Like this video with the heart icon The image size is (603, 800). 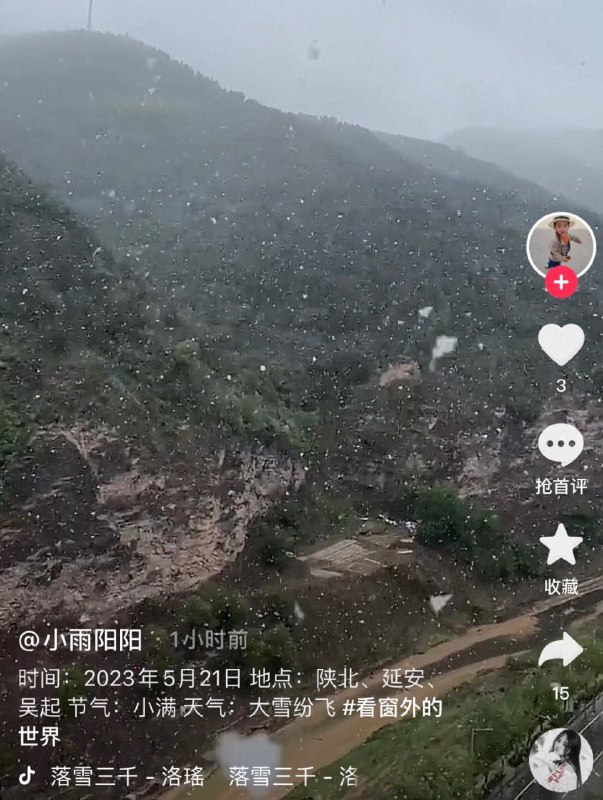tap(561, 345)
